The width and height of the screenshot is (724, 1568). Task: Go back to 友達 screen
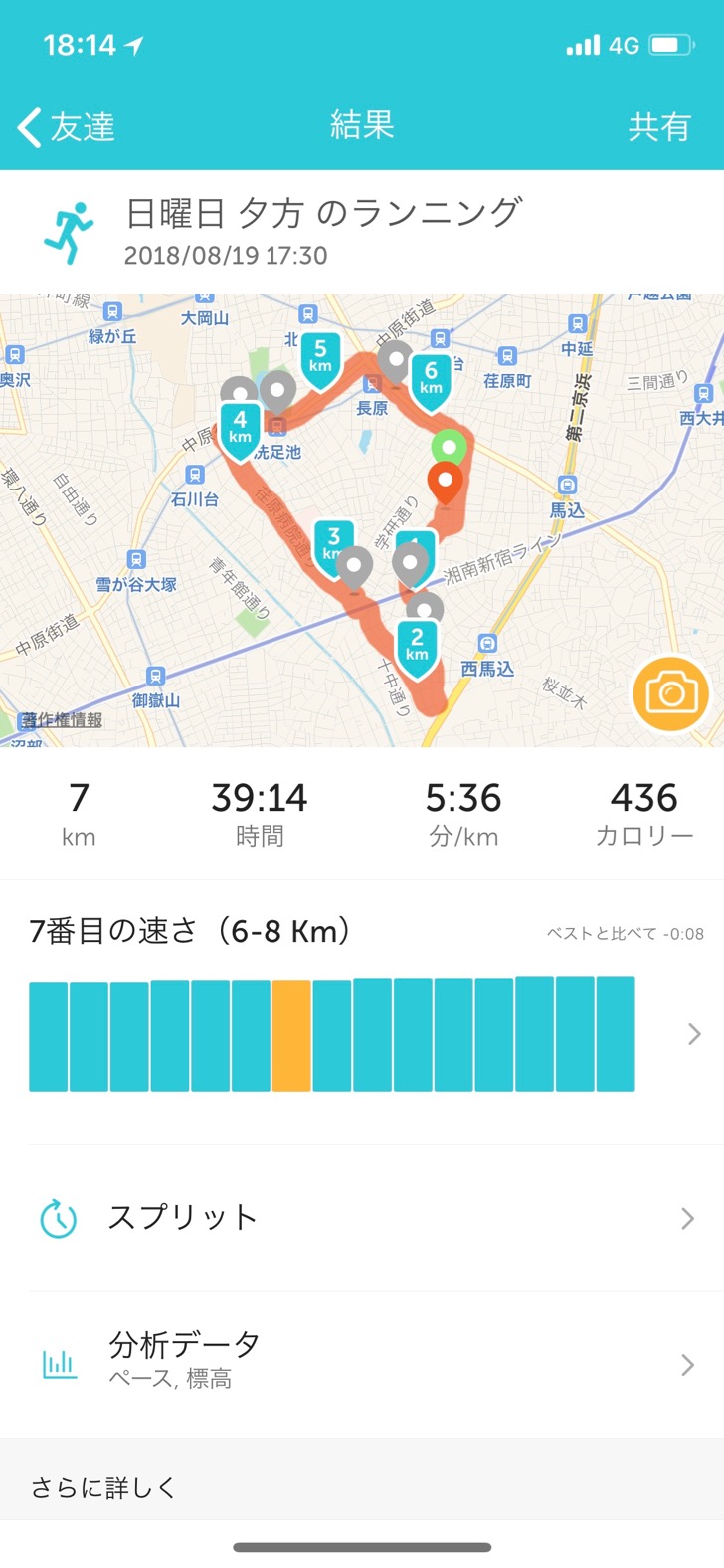(x=67, y=127)
